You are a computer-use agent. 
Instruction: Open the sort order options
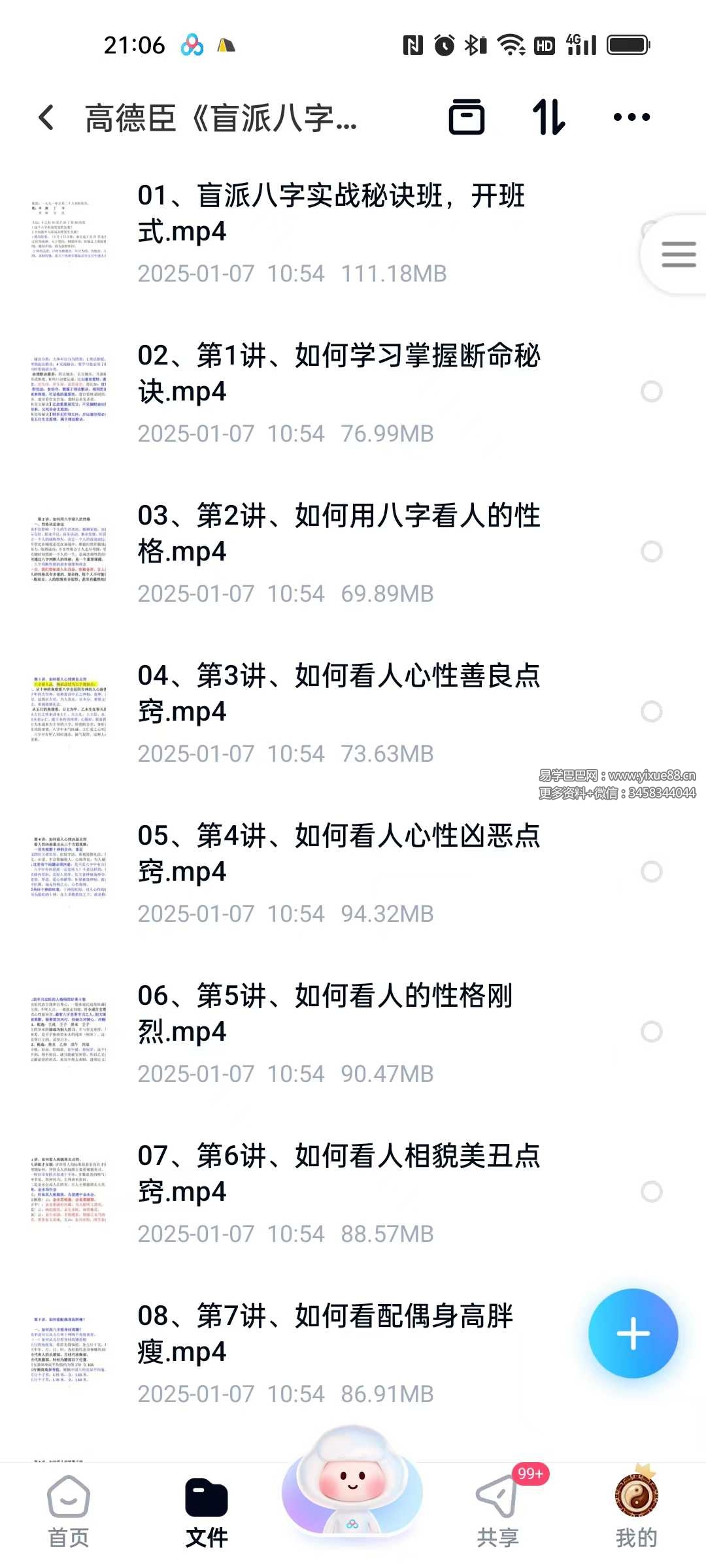coord(548,118)
